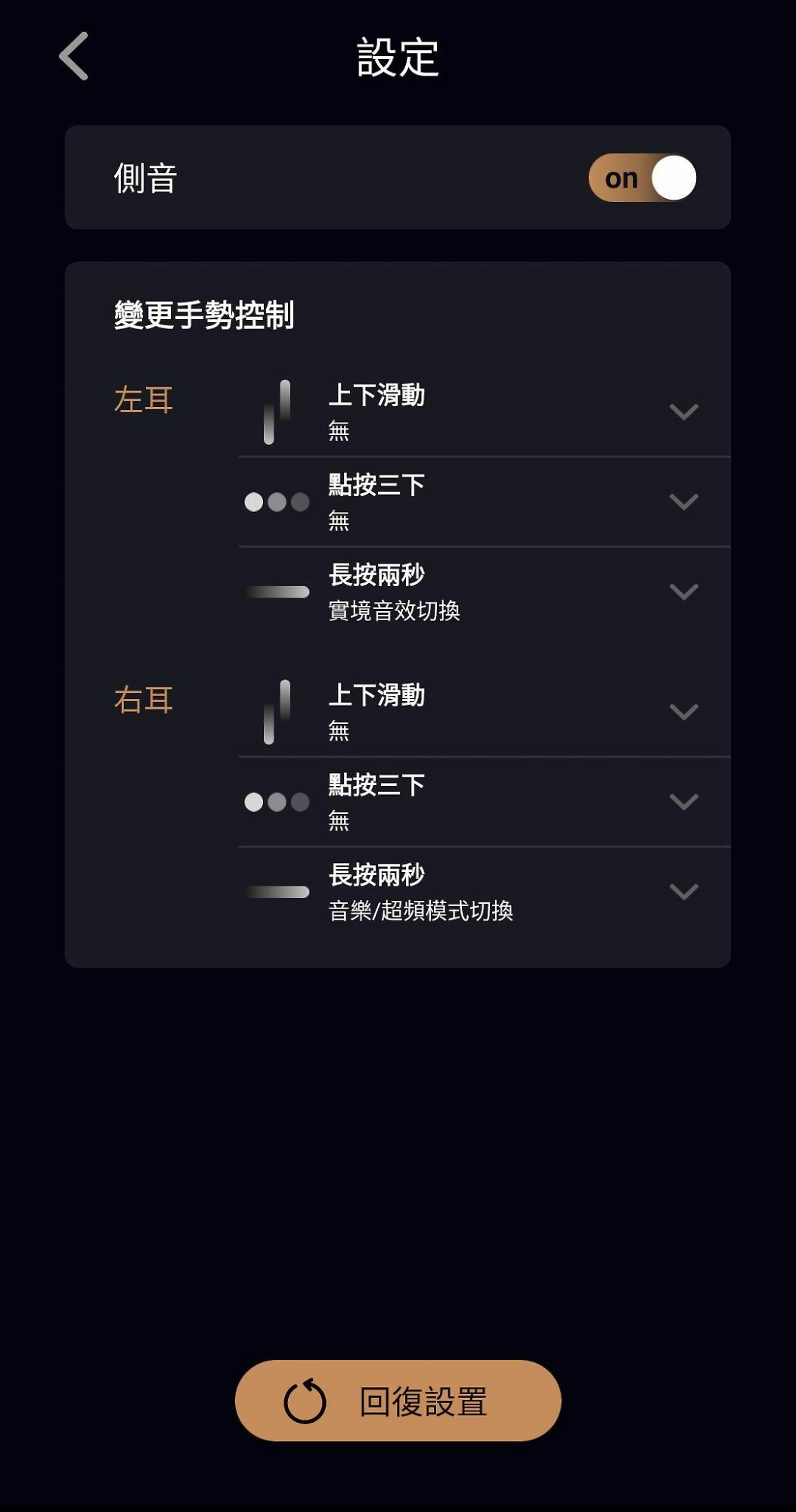Expand right ear 上下滑動 gesture options
Screen dimensions: 796x1512
coord(683,712)
